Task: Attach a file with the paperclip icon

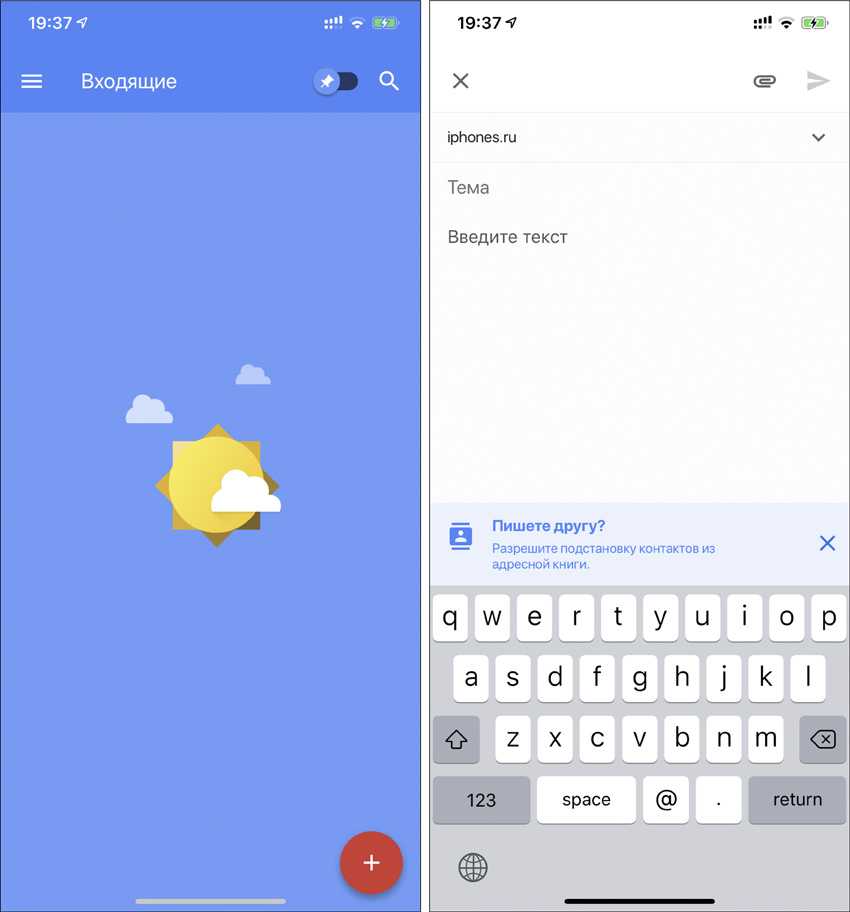Action: 764,81
